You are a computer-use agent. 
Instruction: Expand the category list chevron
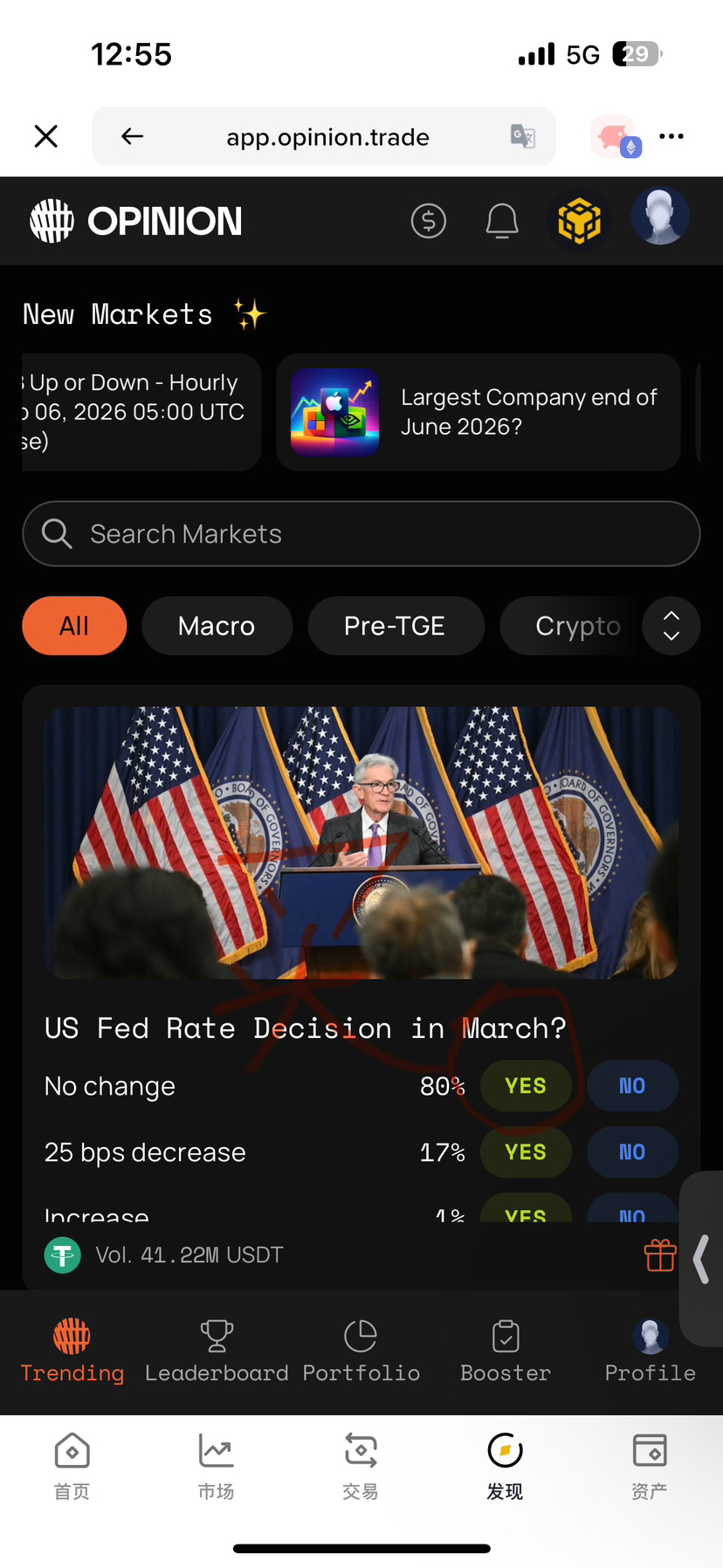click(x=671, y=626)
